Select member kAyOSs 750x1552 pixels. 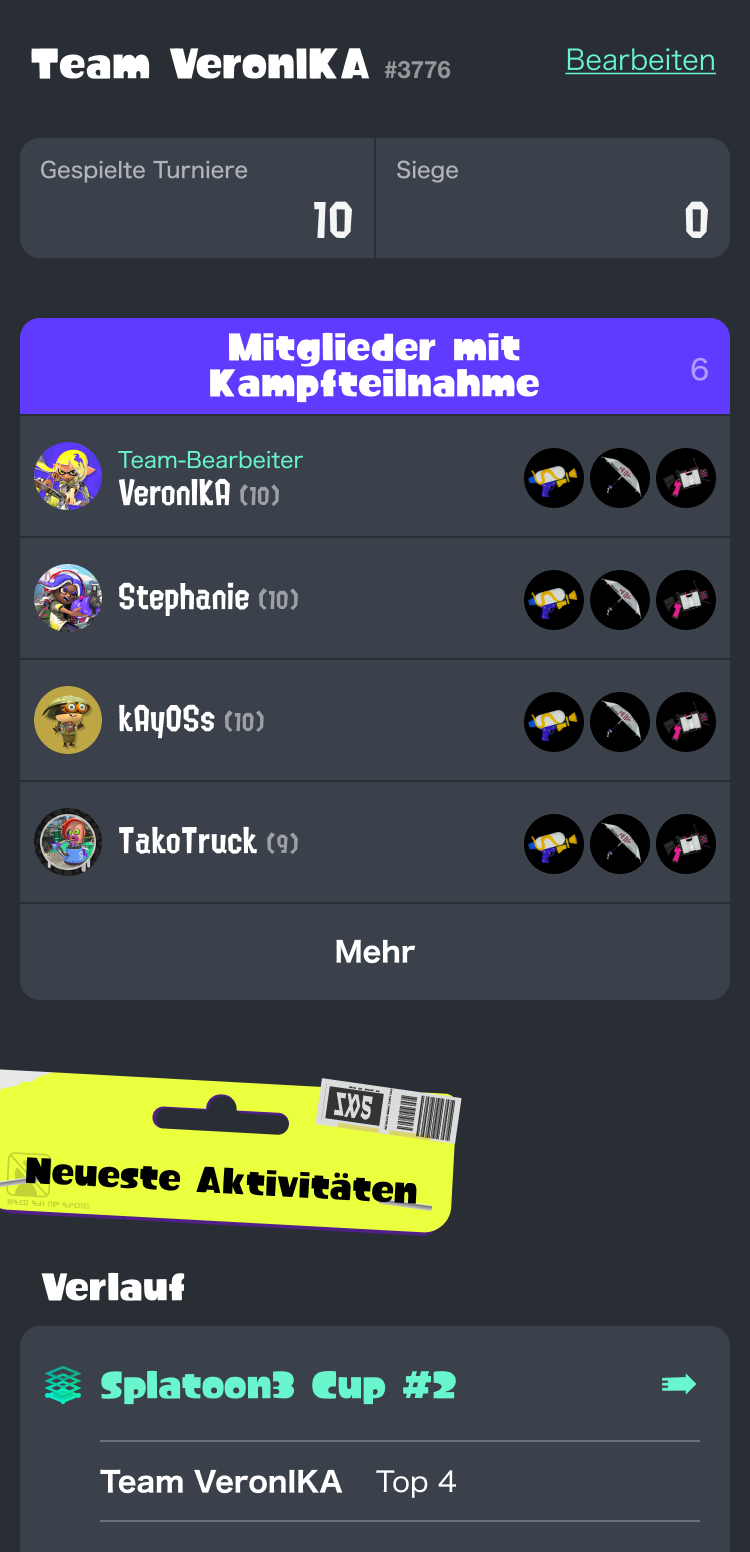tap(300, 721)
